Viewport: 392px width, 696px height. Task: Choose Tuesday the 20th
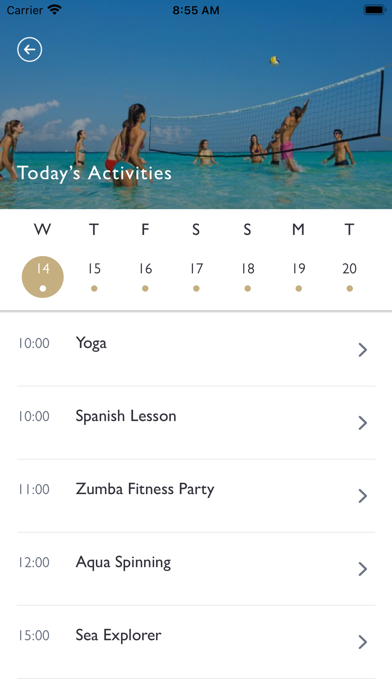pyautogui.click(x=350, y=277)
